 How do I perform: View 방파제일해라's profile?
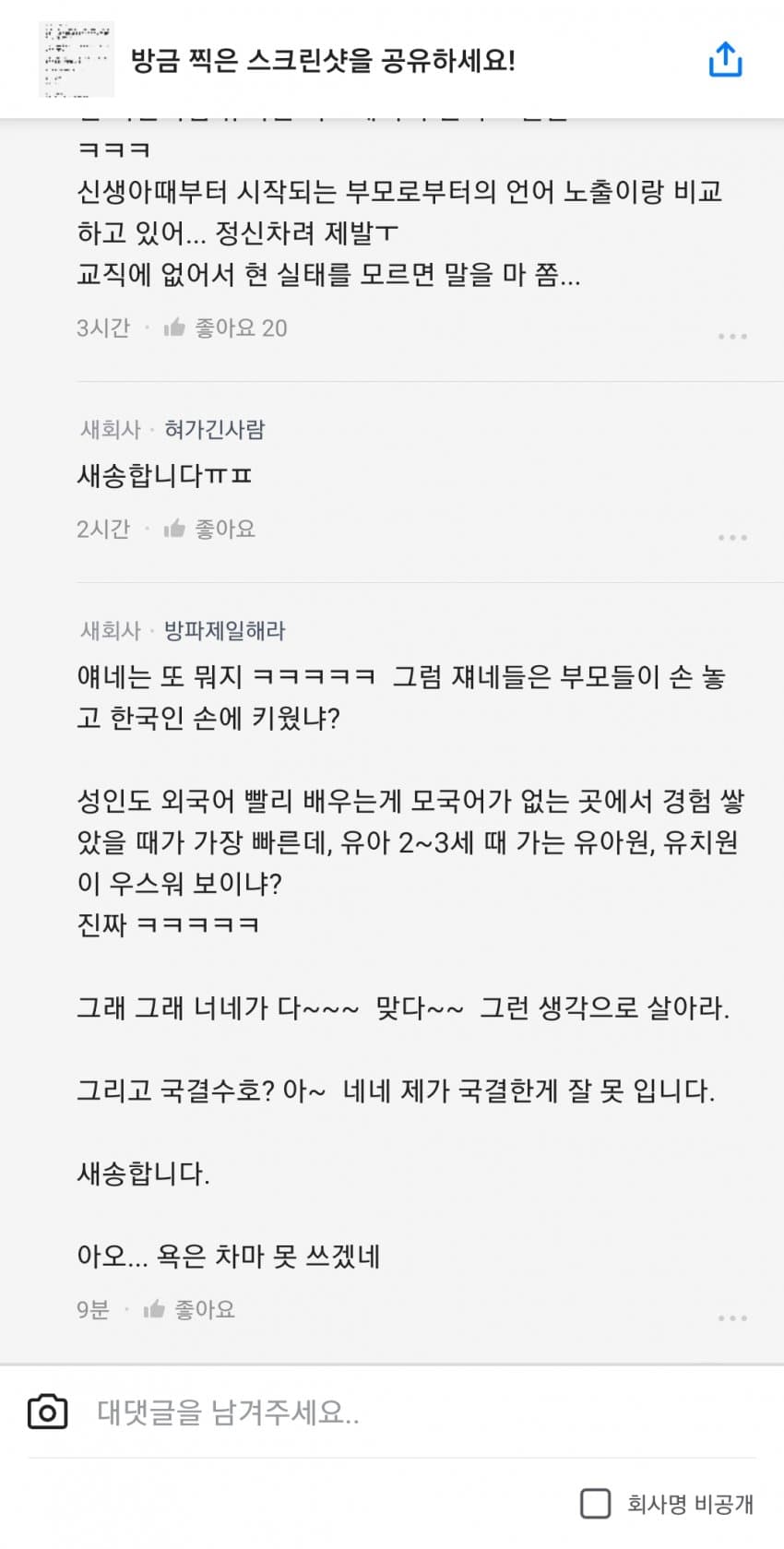click(x=224, y=630)
